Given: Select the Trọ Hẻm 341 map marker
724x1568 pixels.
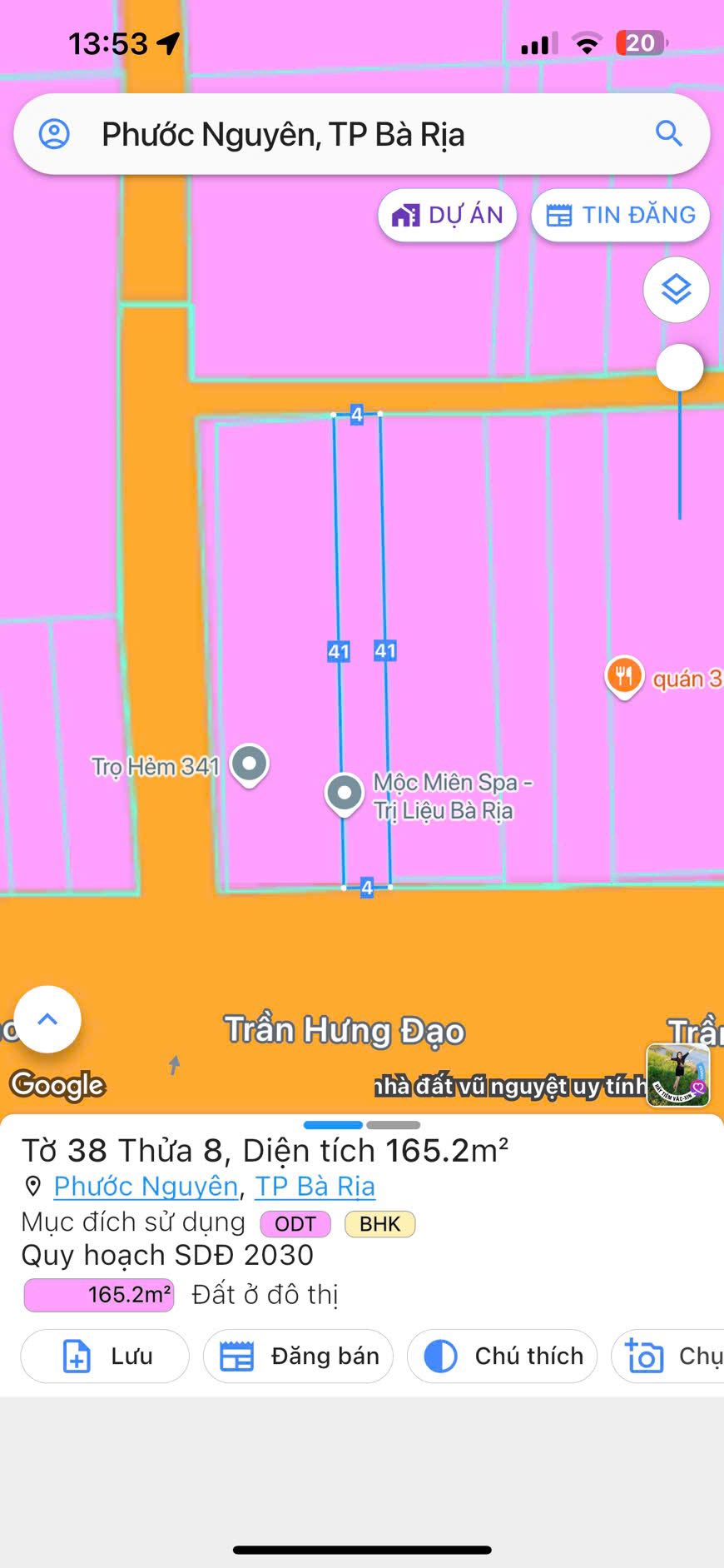Looking at the screenshot, I should 249,763.
